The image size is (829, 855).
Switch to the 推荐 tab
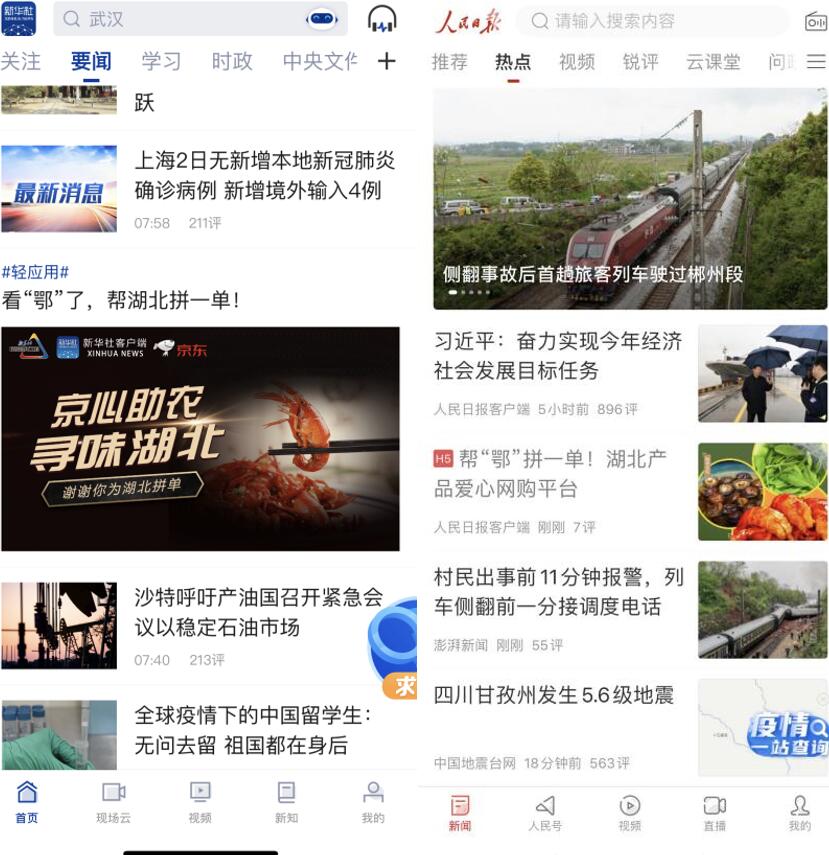(x=450, y=62)
